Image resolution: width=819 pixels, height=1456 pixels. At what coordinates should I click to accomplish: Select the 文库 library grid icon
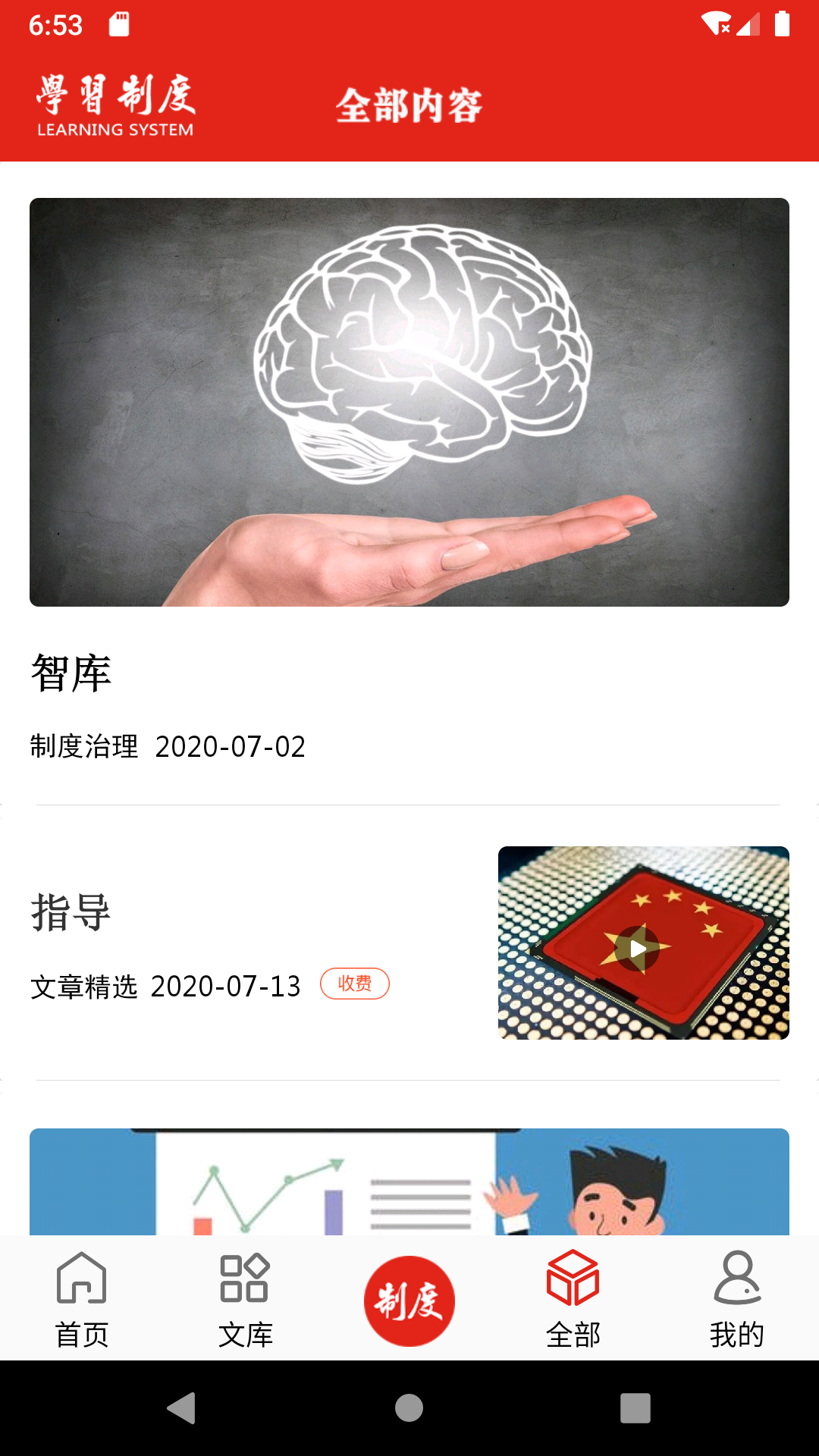[x=245, y=1279]
